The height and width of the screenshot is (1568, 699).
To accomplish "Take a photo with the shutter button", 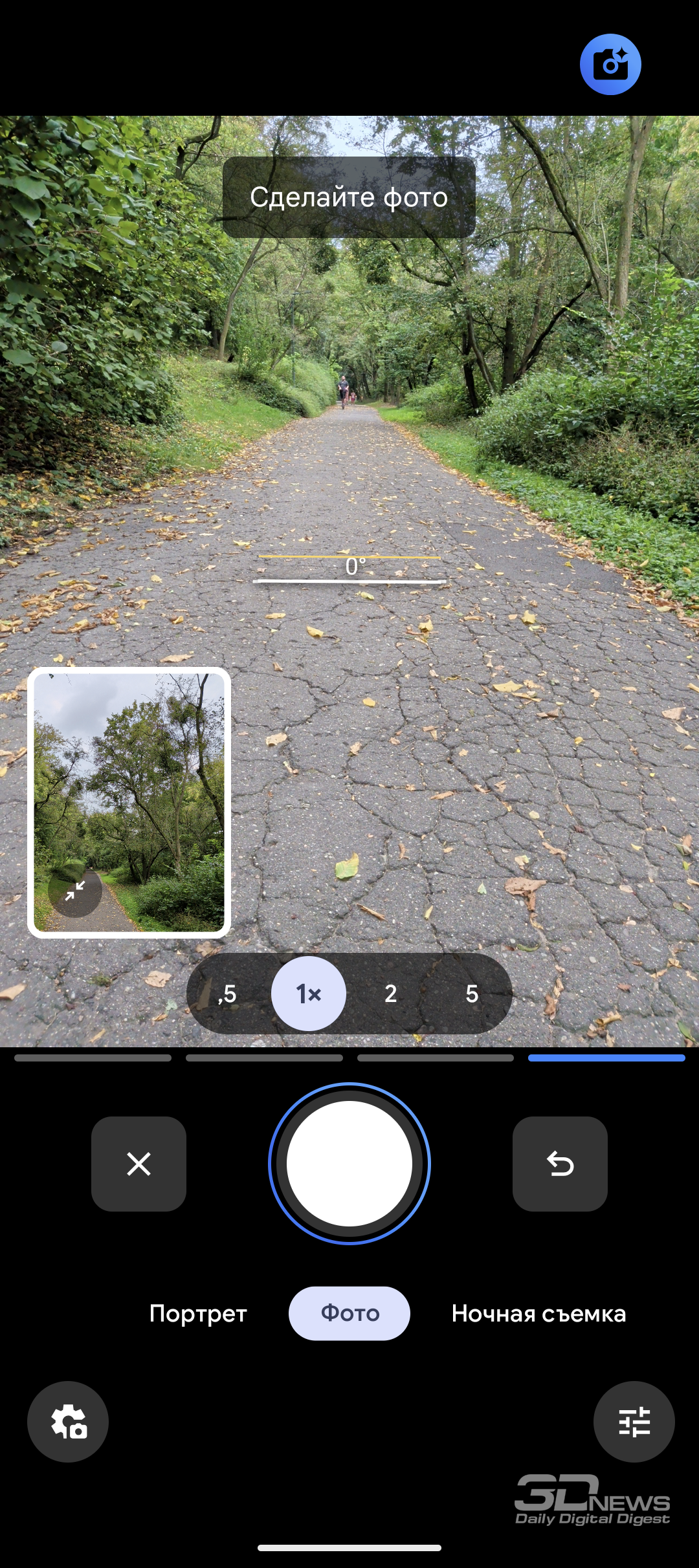I will point(349,1164).
